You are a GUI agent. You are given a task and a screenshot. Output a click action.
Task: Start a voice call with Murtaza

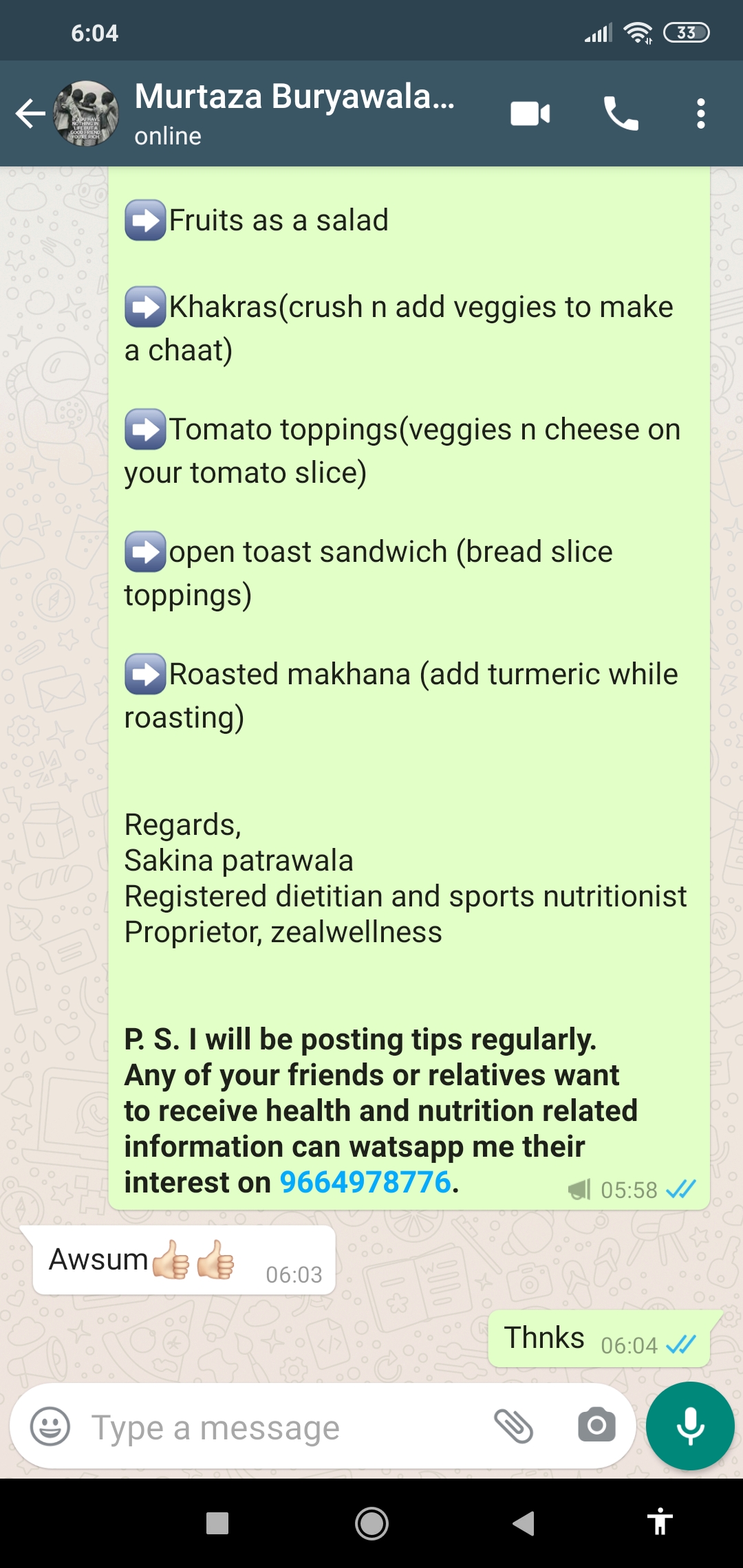pos(621,113)
